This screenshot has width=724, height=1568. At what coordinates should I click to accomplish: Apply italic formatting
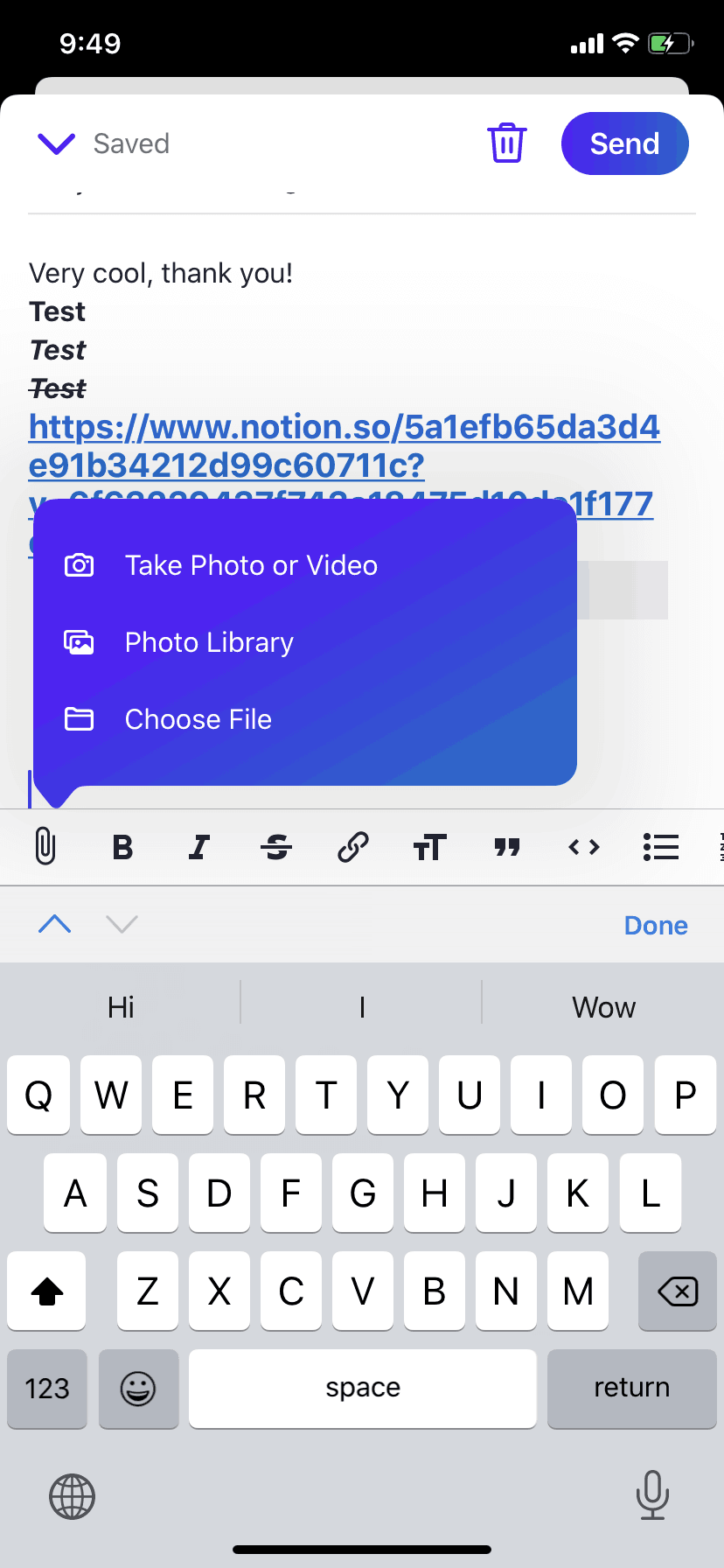(198, 846)
